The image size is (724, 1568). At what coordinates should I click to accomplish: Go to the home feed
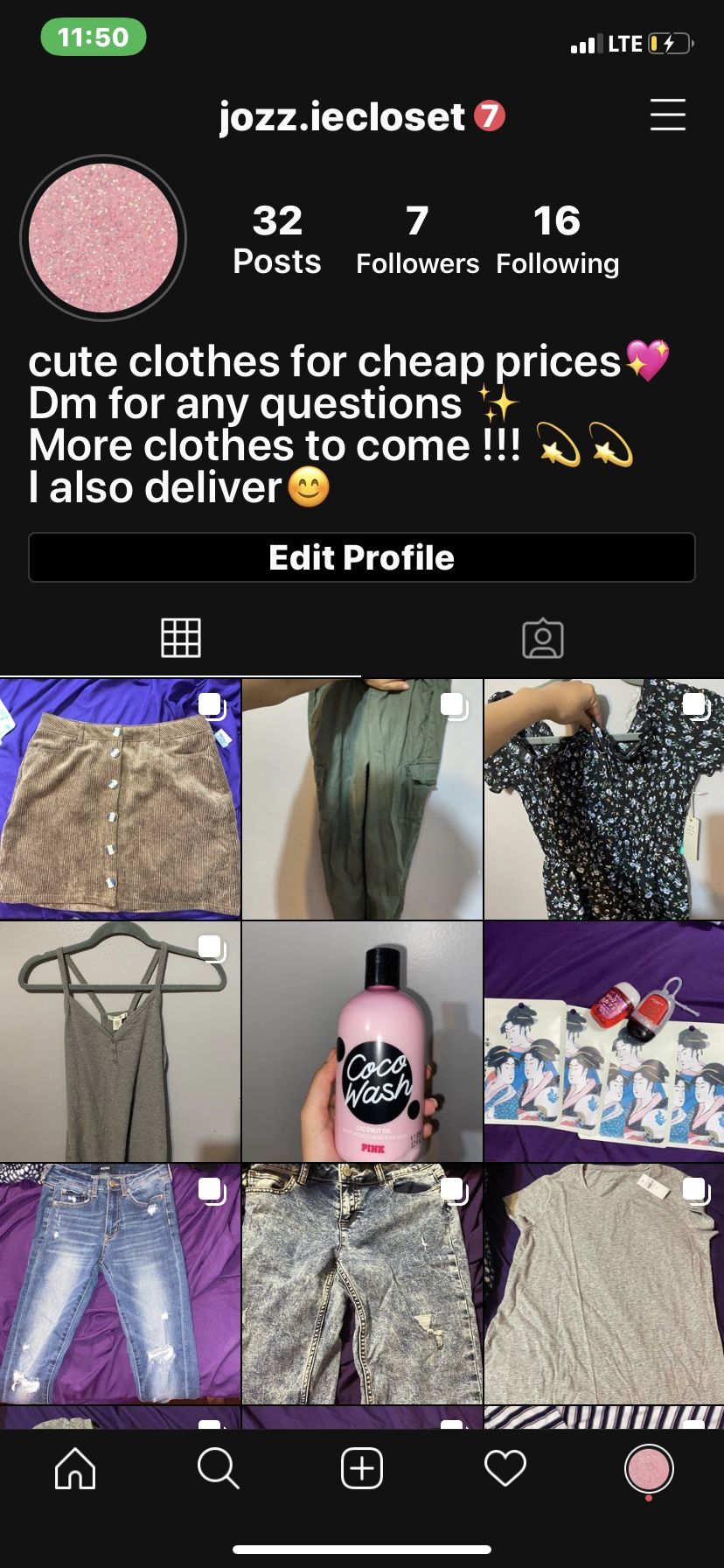[75, 1467]
